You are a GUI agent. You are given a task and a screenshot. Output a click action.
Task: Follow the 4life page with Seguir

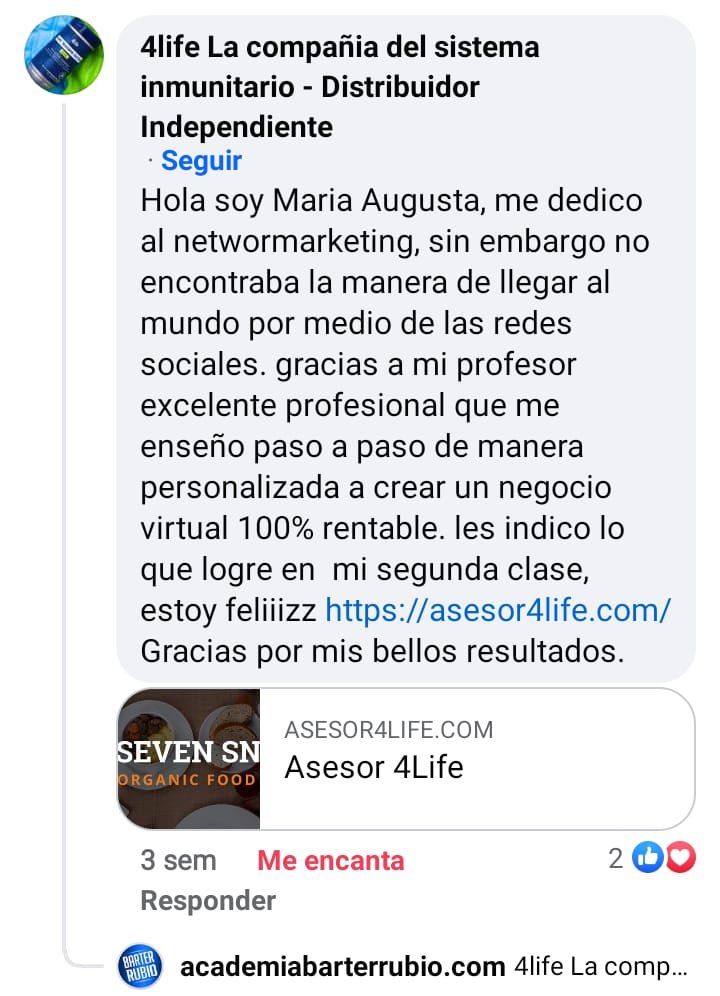coord(201,160)
